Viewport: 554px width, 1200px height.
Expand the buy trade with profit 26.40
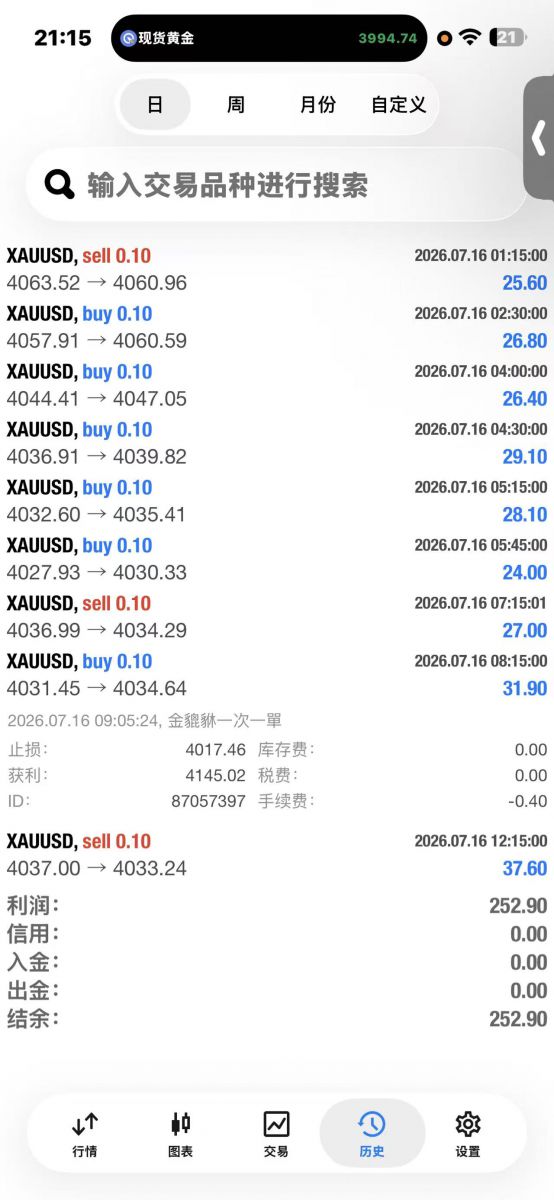(x=277, y=385)
